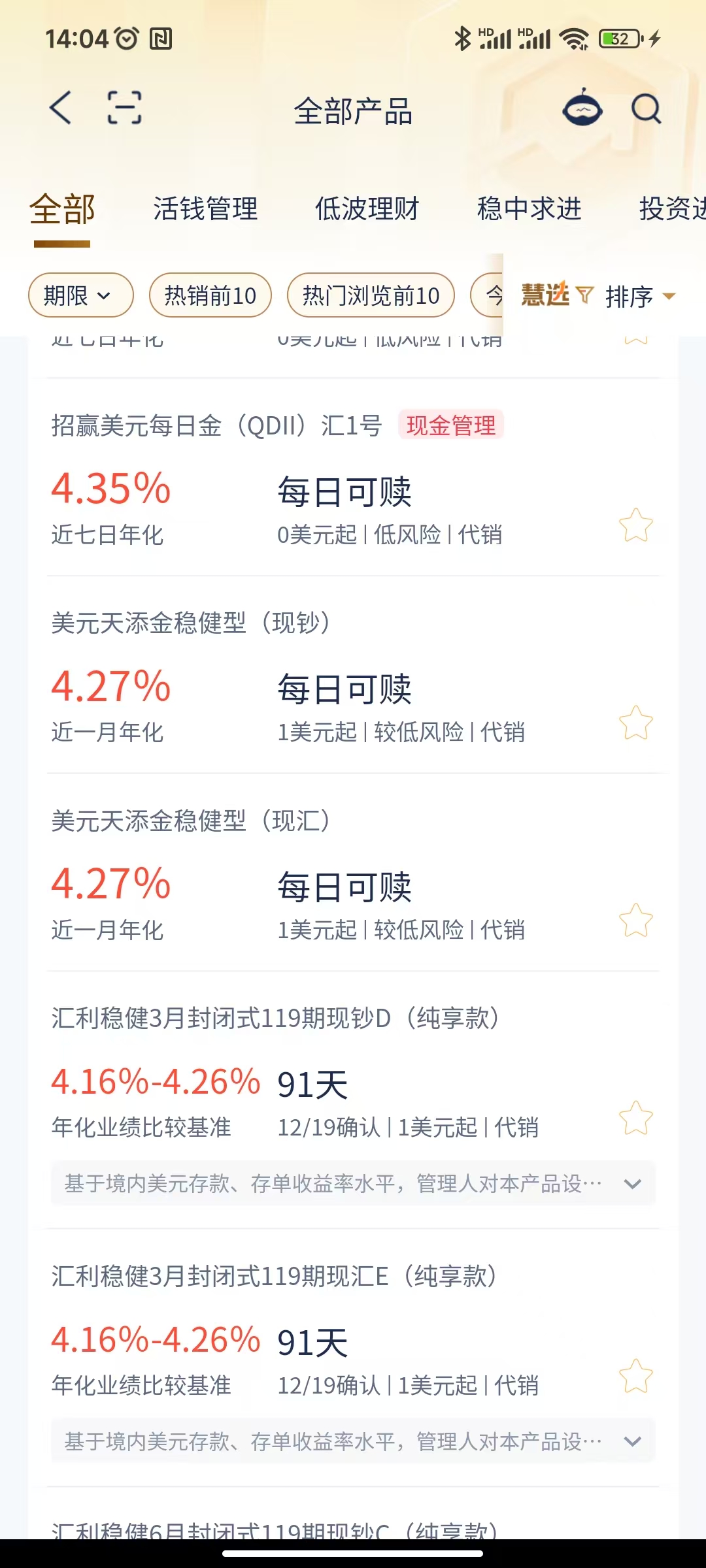Go back using the top-left arrow
Image resolution: width=706 pixels, height=1568 pixels.
click(61, 108)
